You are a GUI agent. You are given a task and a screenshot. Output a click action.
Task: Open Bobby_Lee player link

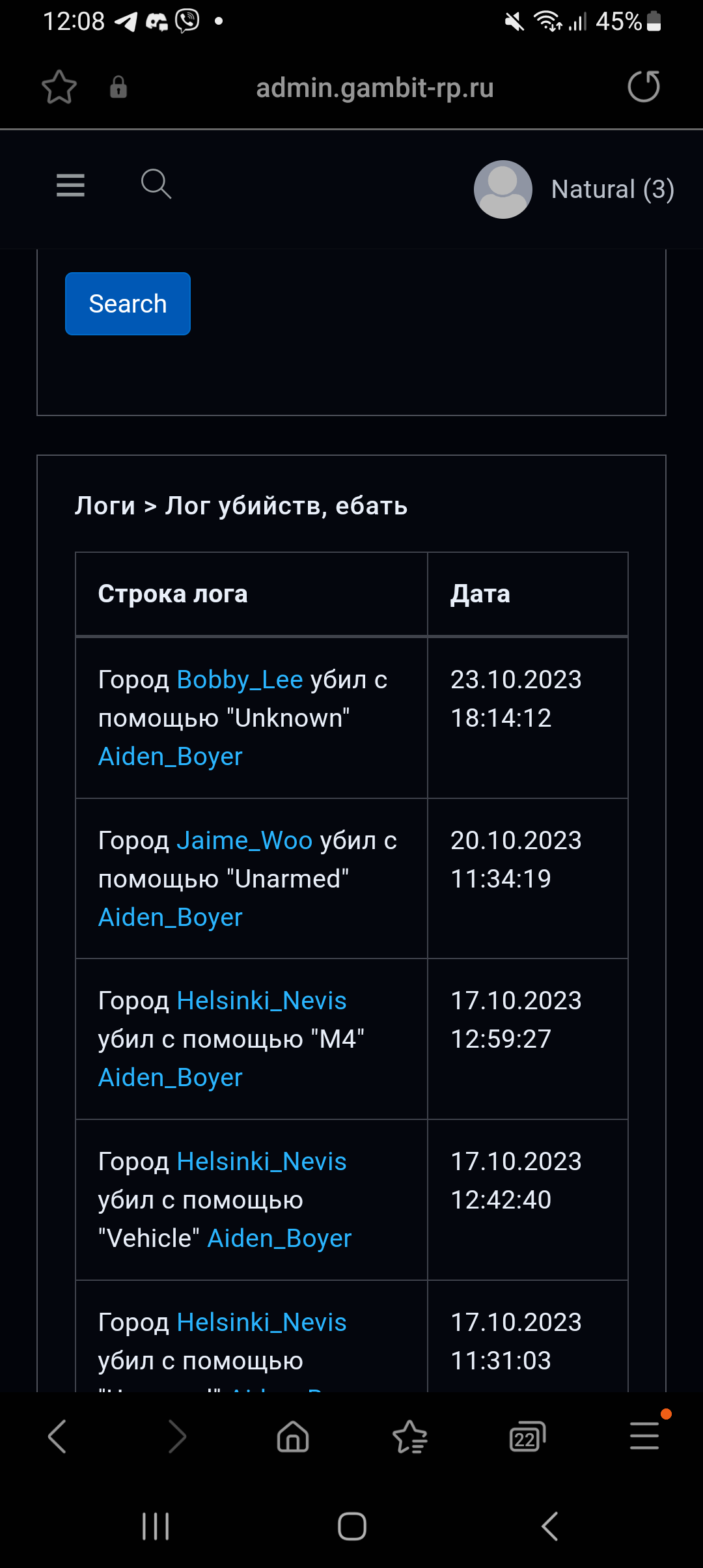240,680
